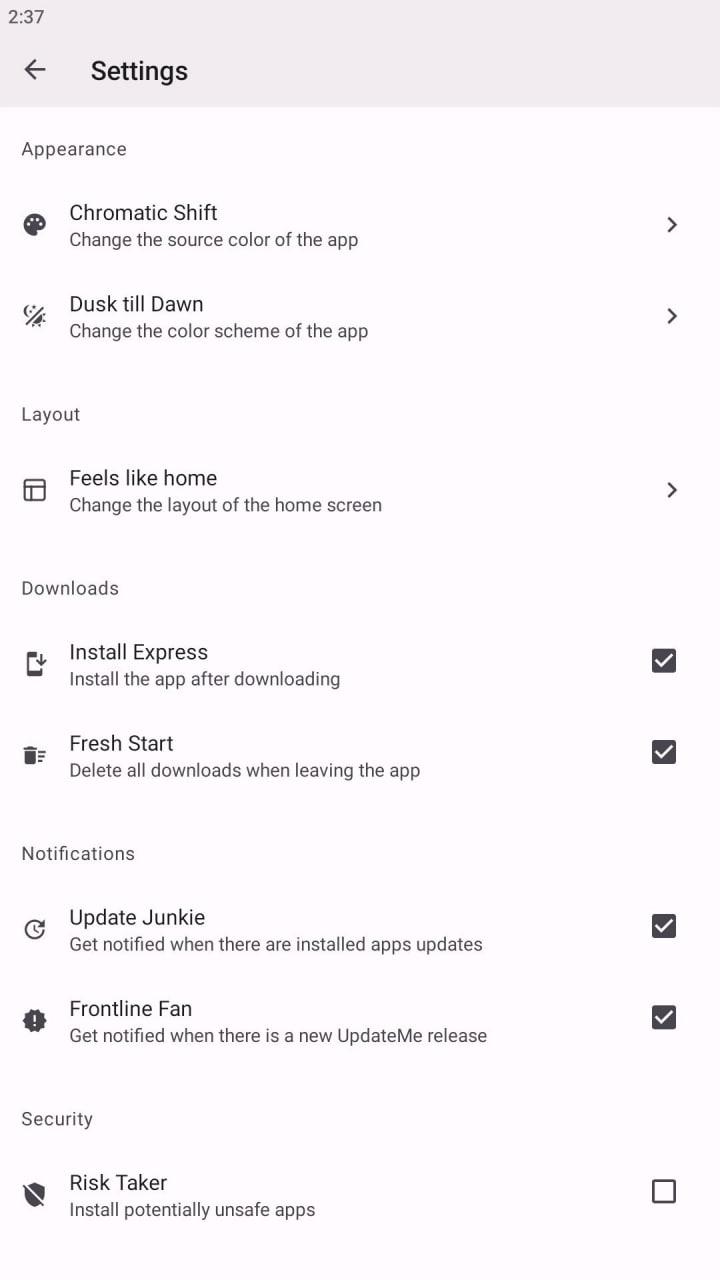The image size is (720, 1280).
Task: Click the trash icon next to Fresh Start
Action: (x=34, y=754)
